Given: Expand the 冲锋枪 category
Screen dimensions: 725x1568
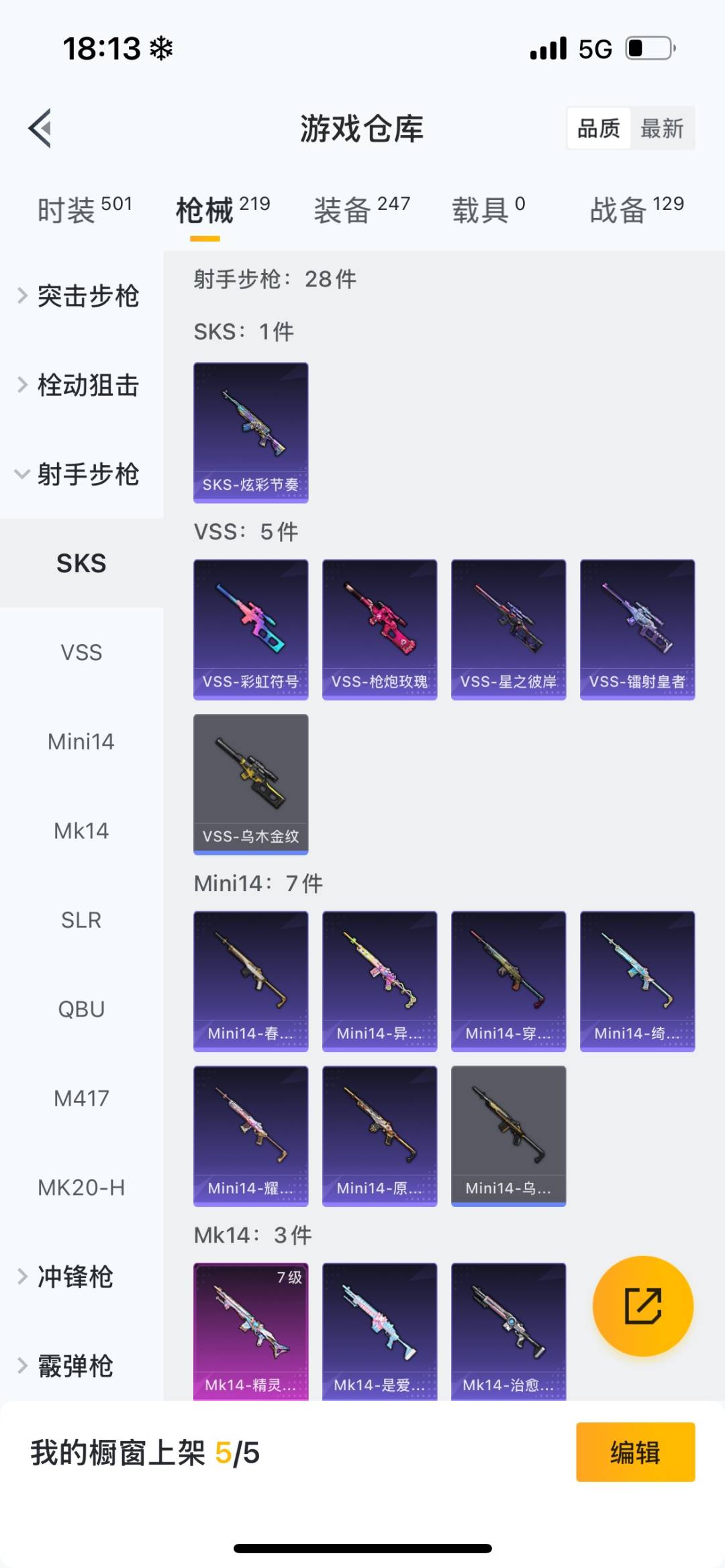Looking at the screenshot, I should click(x=74, y=1277).
